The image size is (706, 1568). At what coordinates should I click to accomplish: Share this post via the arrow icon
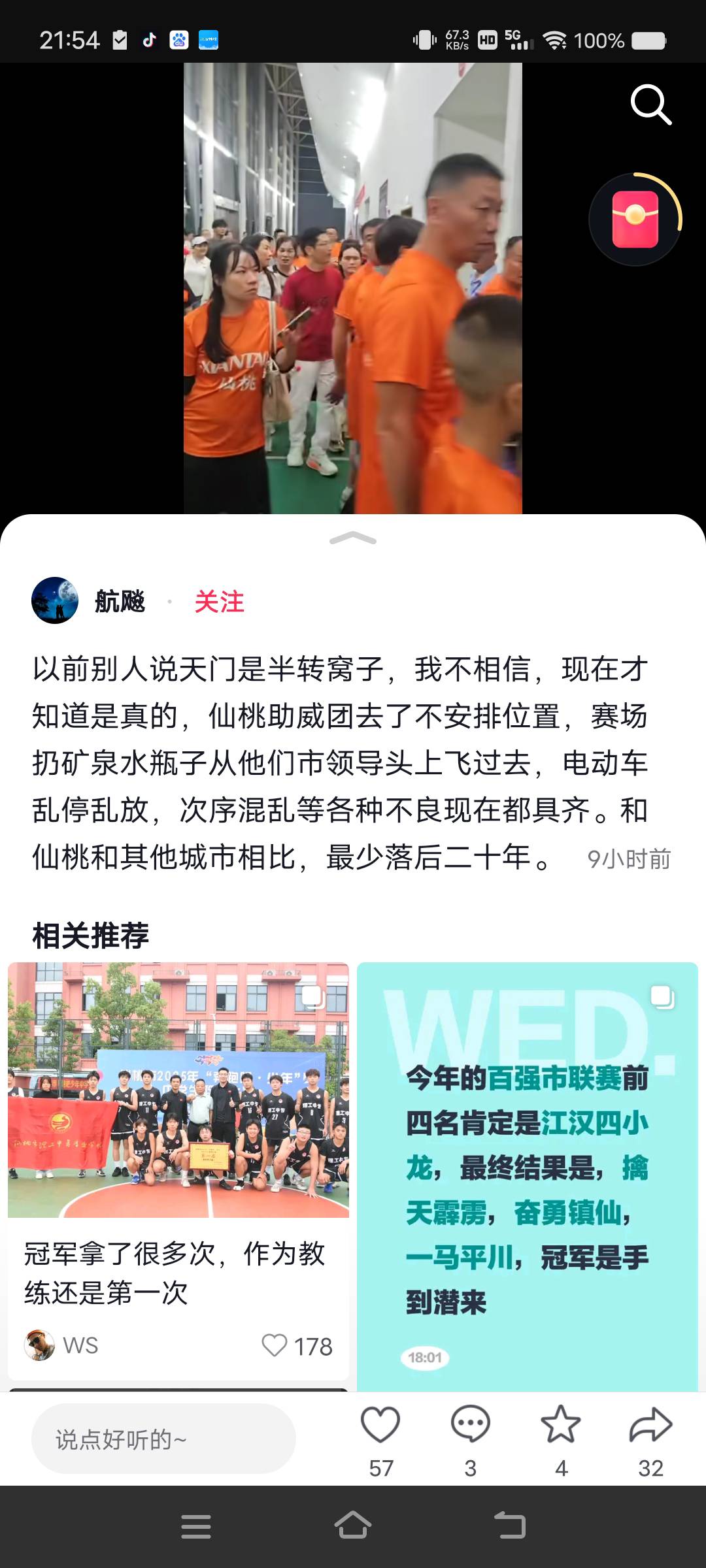coord(650,1425)
